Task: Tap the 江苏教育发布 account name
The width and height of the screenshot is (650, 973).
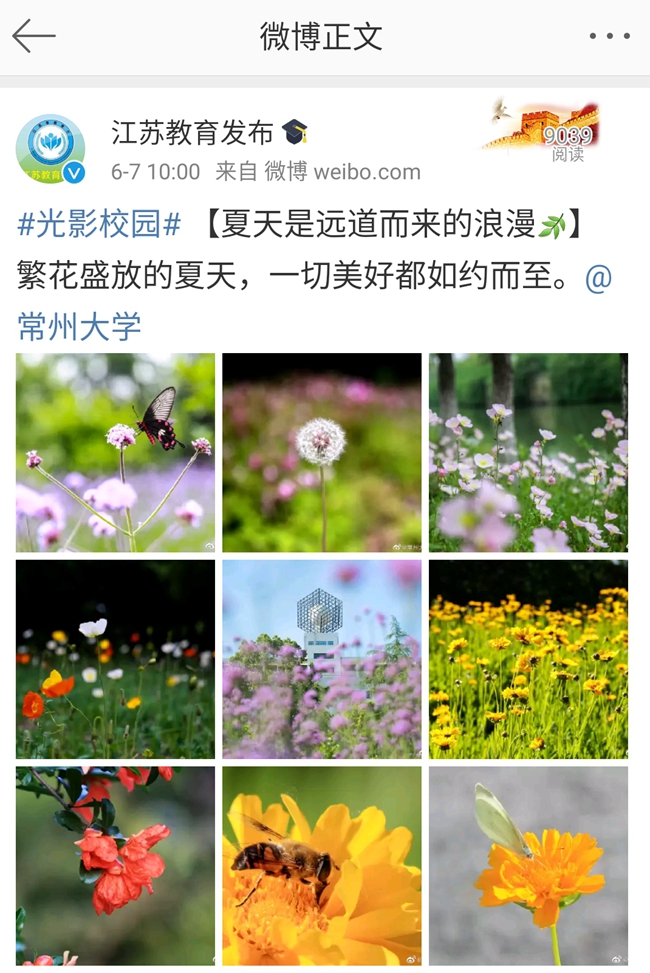Action: 192,132
